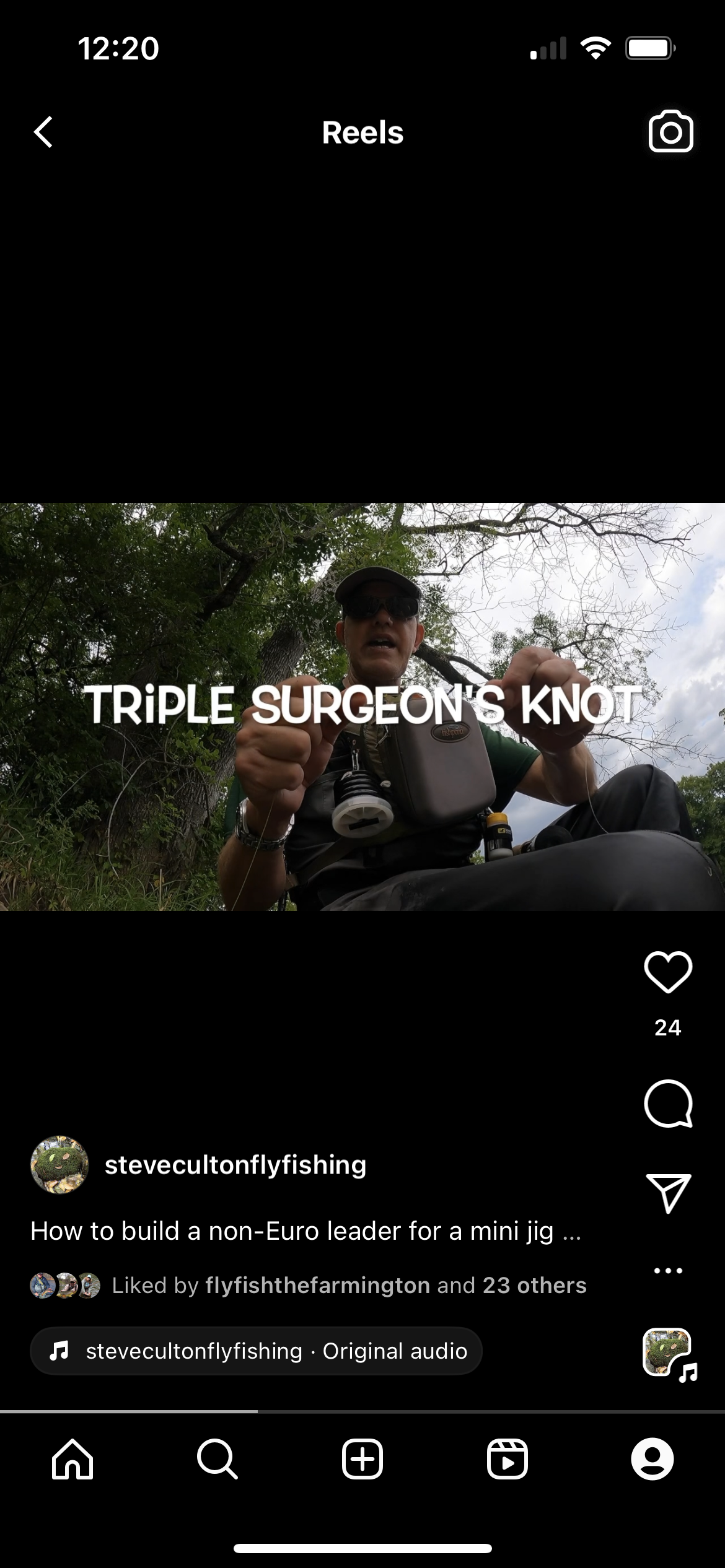
Task: Switch to the Search tab
Action: click(x=217, y=1459)
